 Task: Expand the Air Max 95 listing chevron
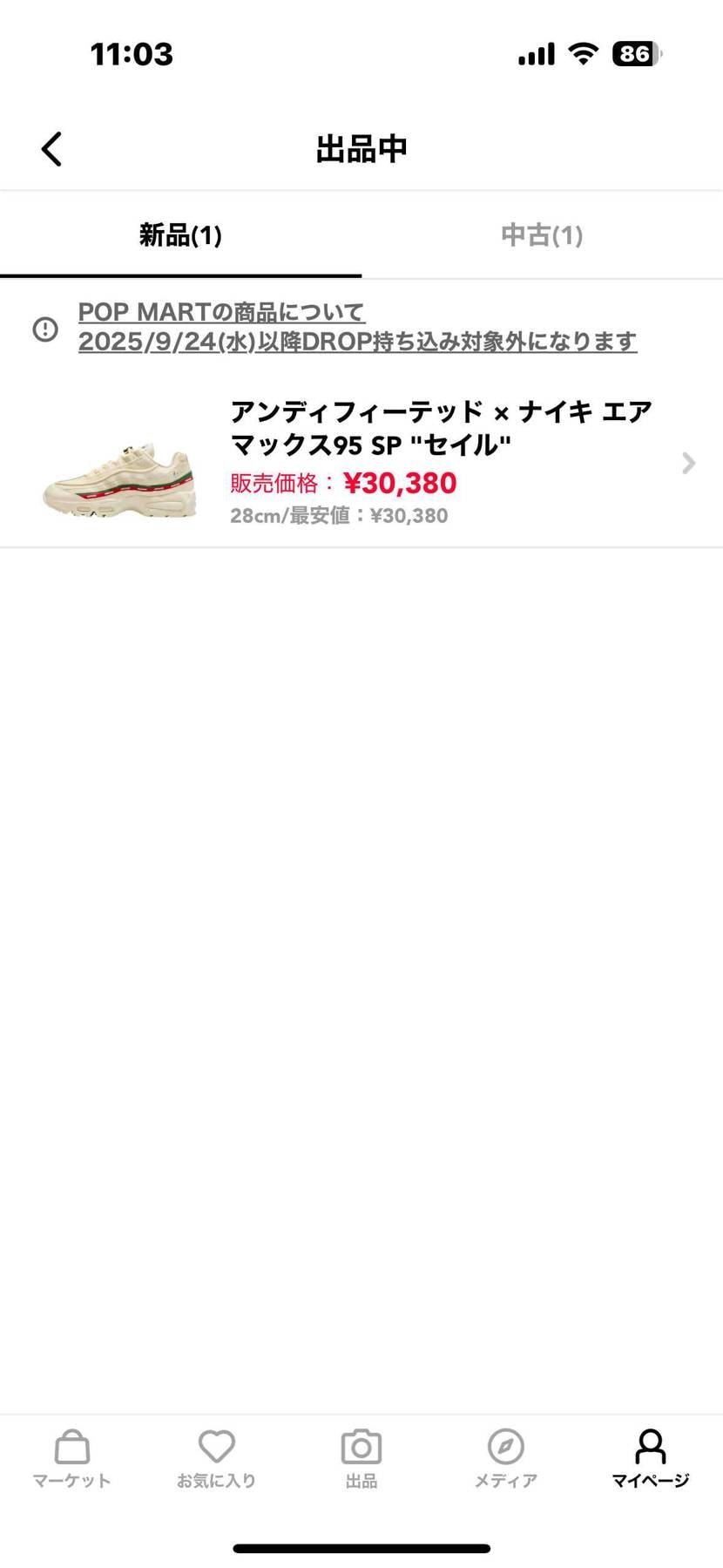coord(689,463)
